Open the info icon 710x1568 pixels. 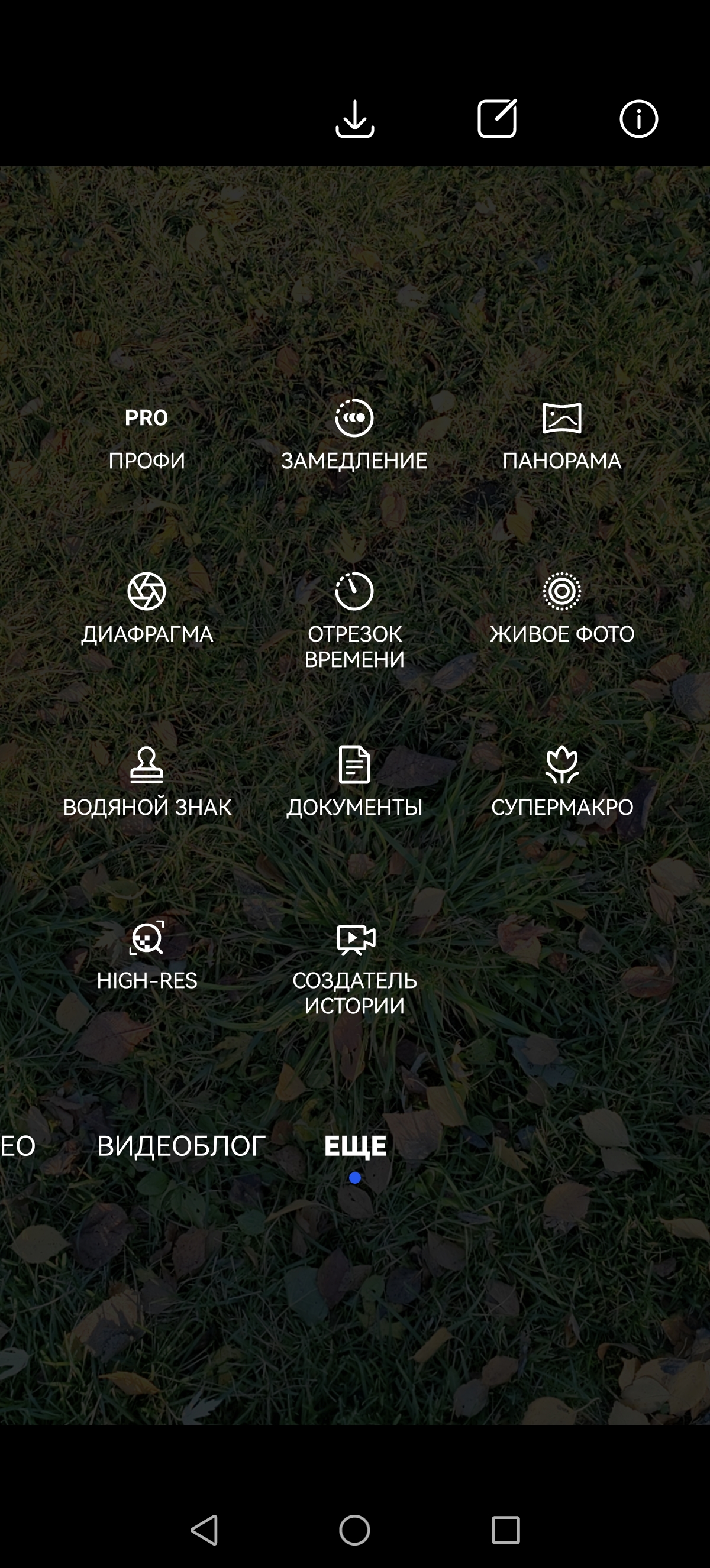(x=638, y=119)
